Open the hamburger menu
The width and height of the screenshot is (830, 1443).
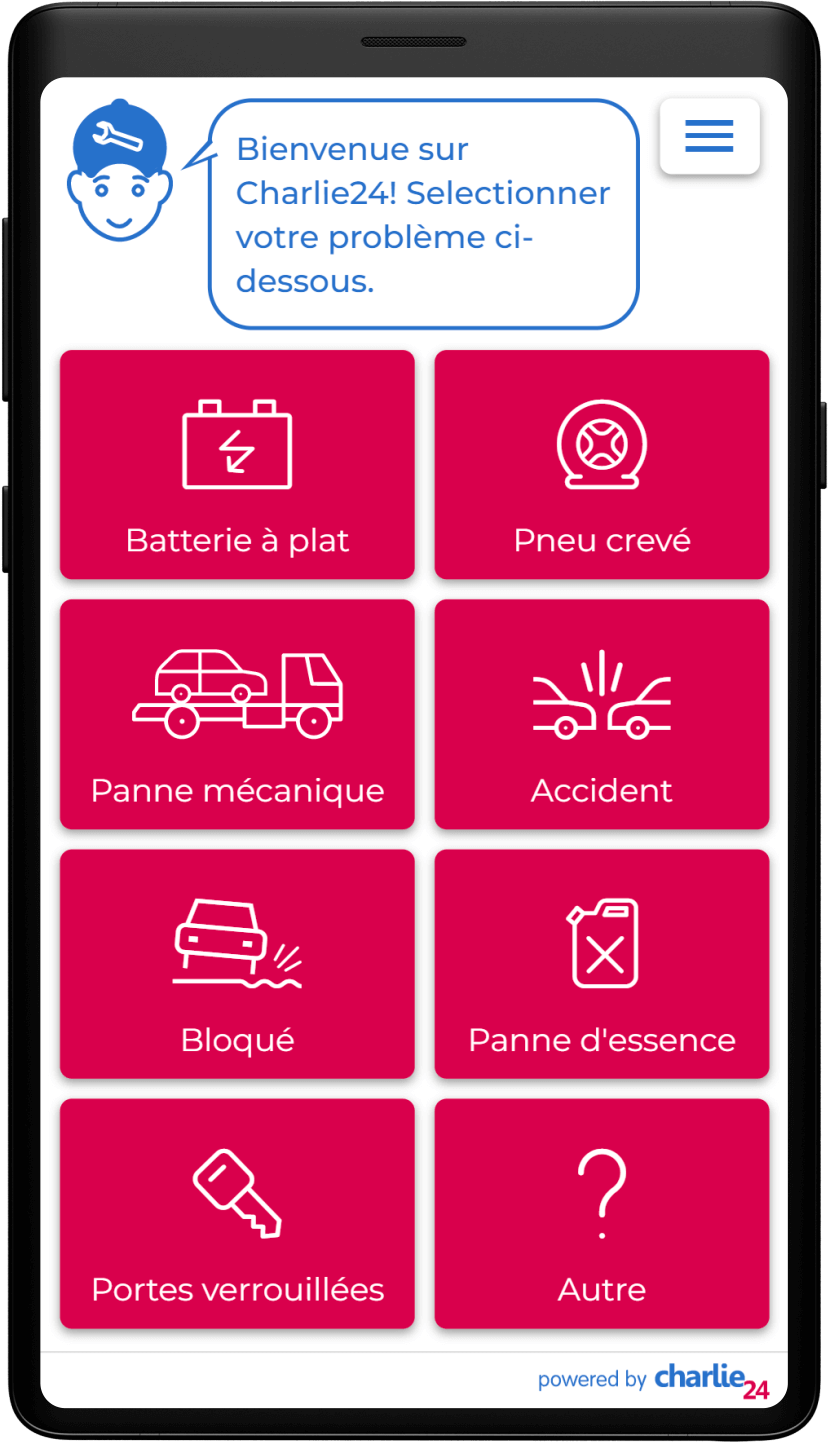(710, 136)
